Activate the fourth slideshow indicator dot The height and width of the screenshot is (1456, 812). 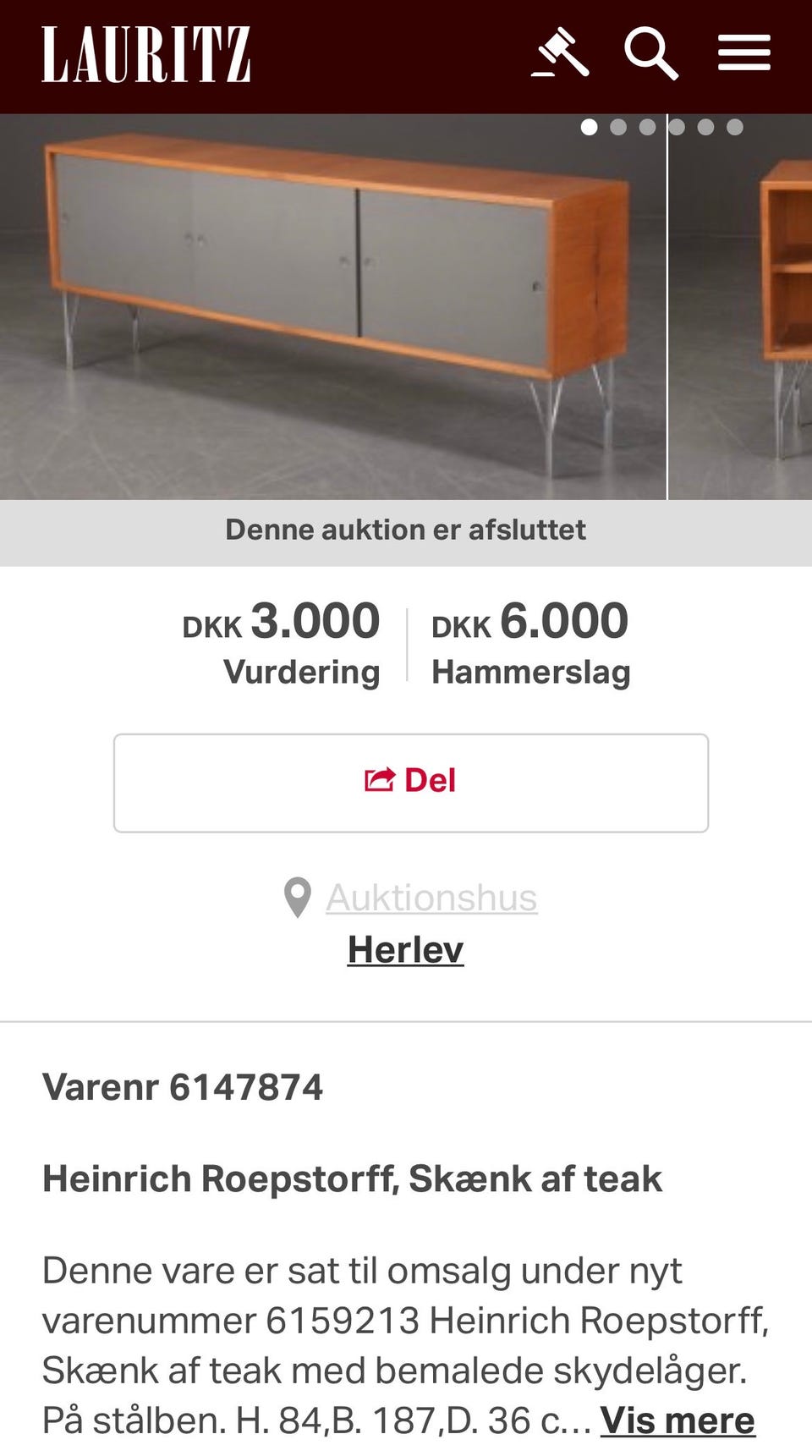point(677,126)
